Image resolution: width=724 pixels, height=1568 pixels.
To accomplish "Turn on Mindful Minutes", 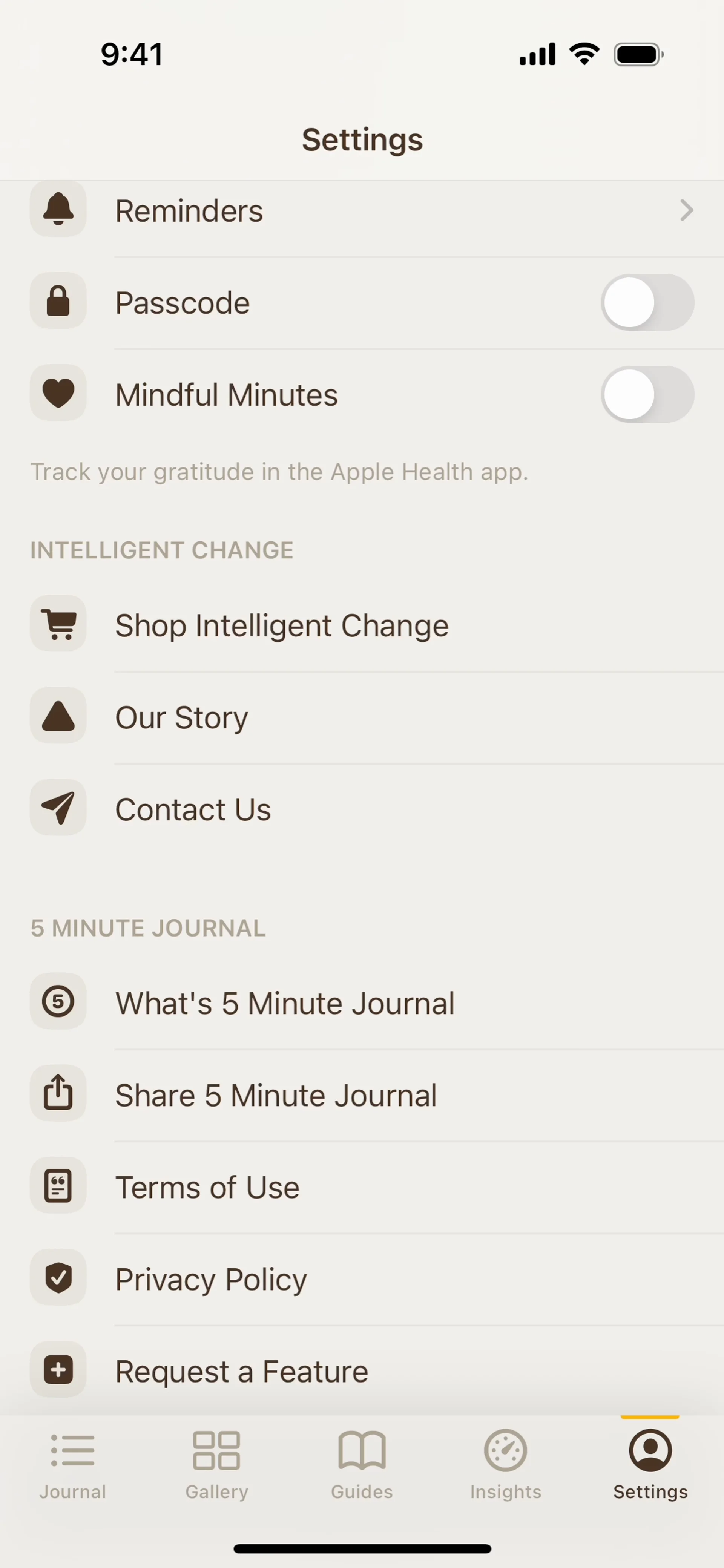I will [x=647, y=394].
